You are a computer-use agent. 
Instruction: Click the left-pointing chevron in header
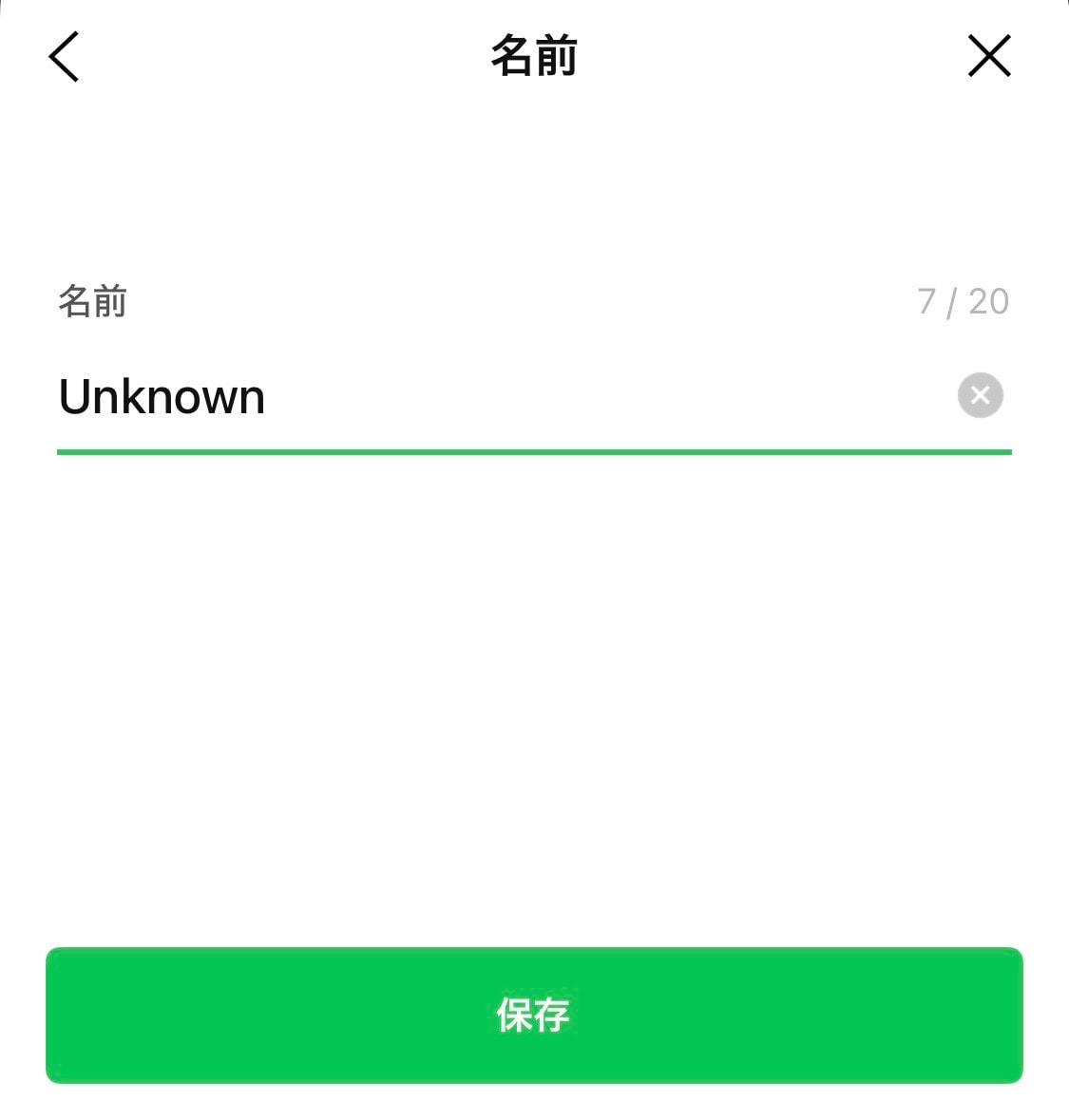(63, 56)
